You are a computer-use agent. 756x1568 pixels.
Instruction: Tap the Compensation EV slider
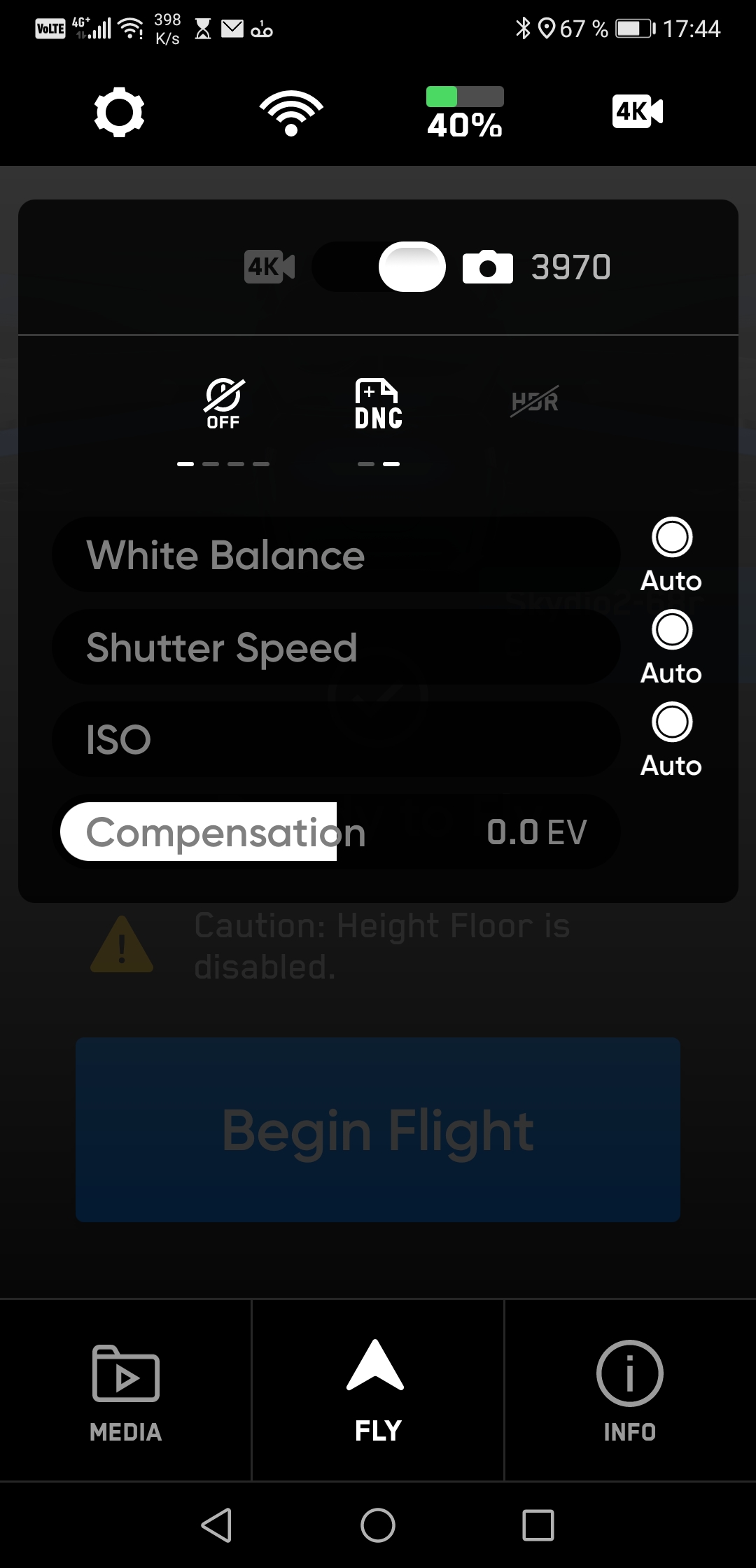(336, 832)
